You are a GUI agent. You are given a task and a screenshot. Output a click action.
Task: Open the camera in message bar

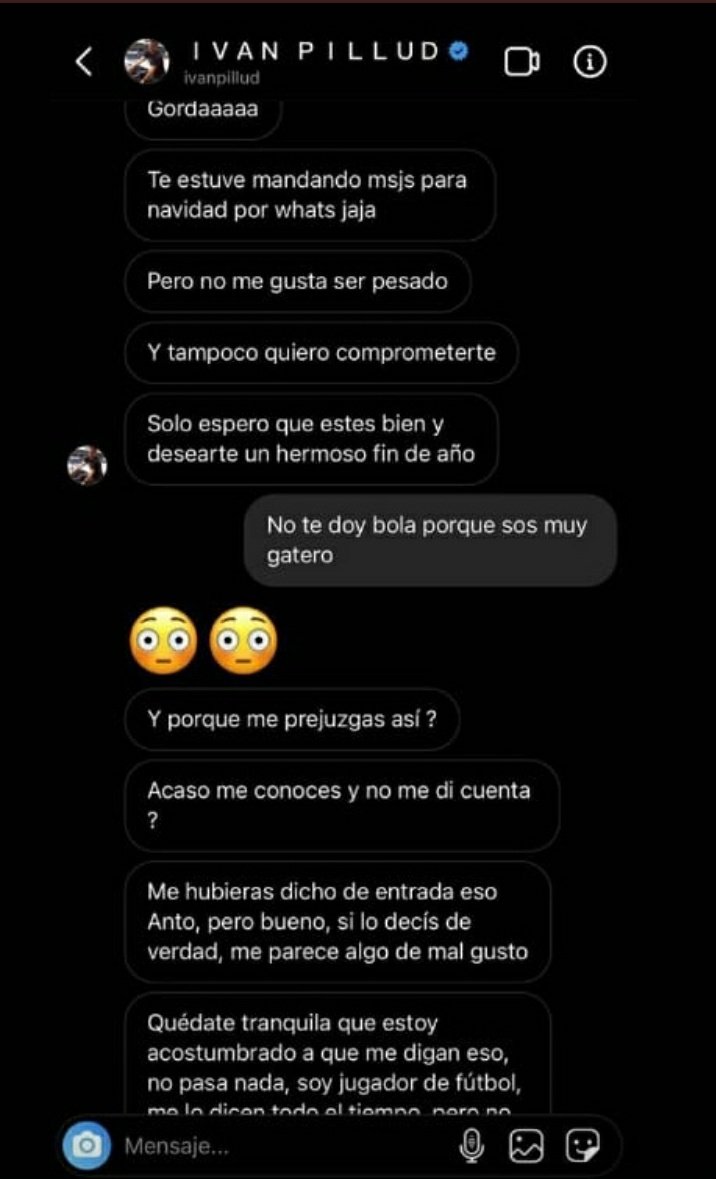86,1145
